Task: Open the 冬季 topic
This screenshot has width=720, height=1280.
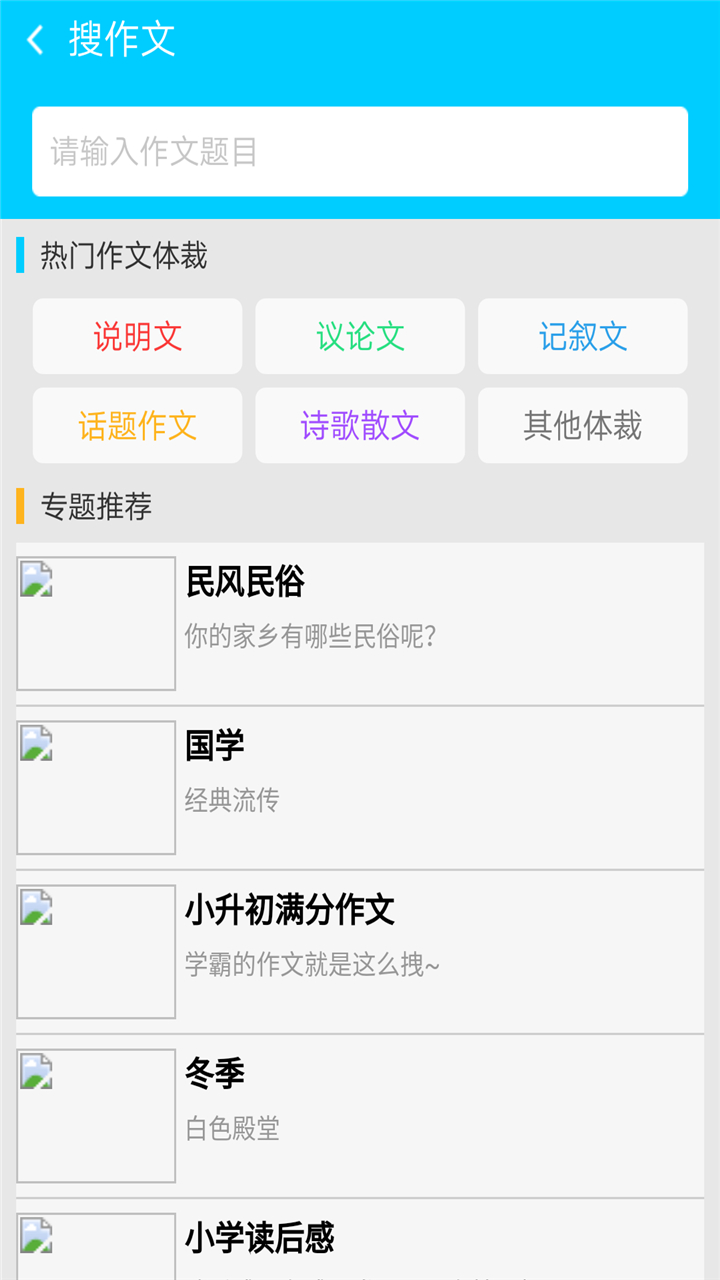Action: tap(360, 1116)
